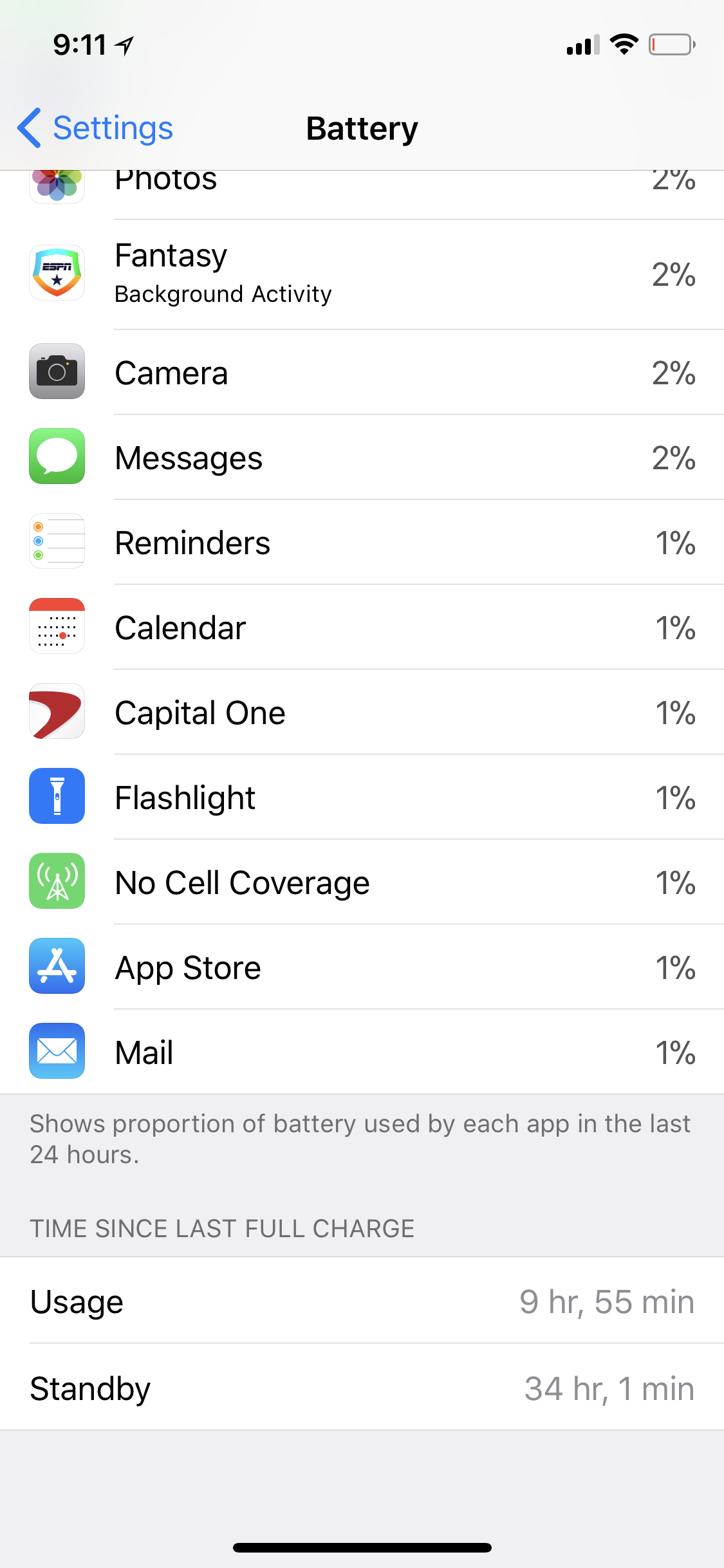Viewport: 724px width, 1568px height.
Task: Tap the No Cell Coverage row
Action: pyautogui.click(x=362, y=882)
